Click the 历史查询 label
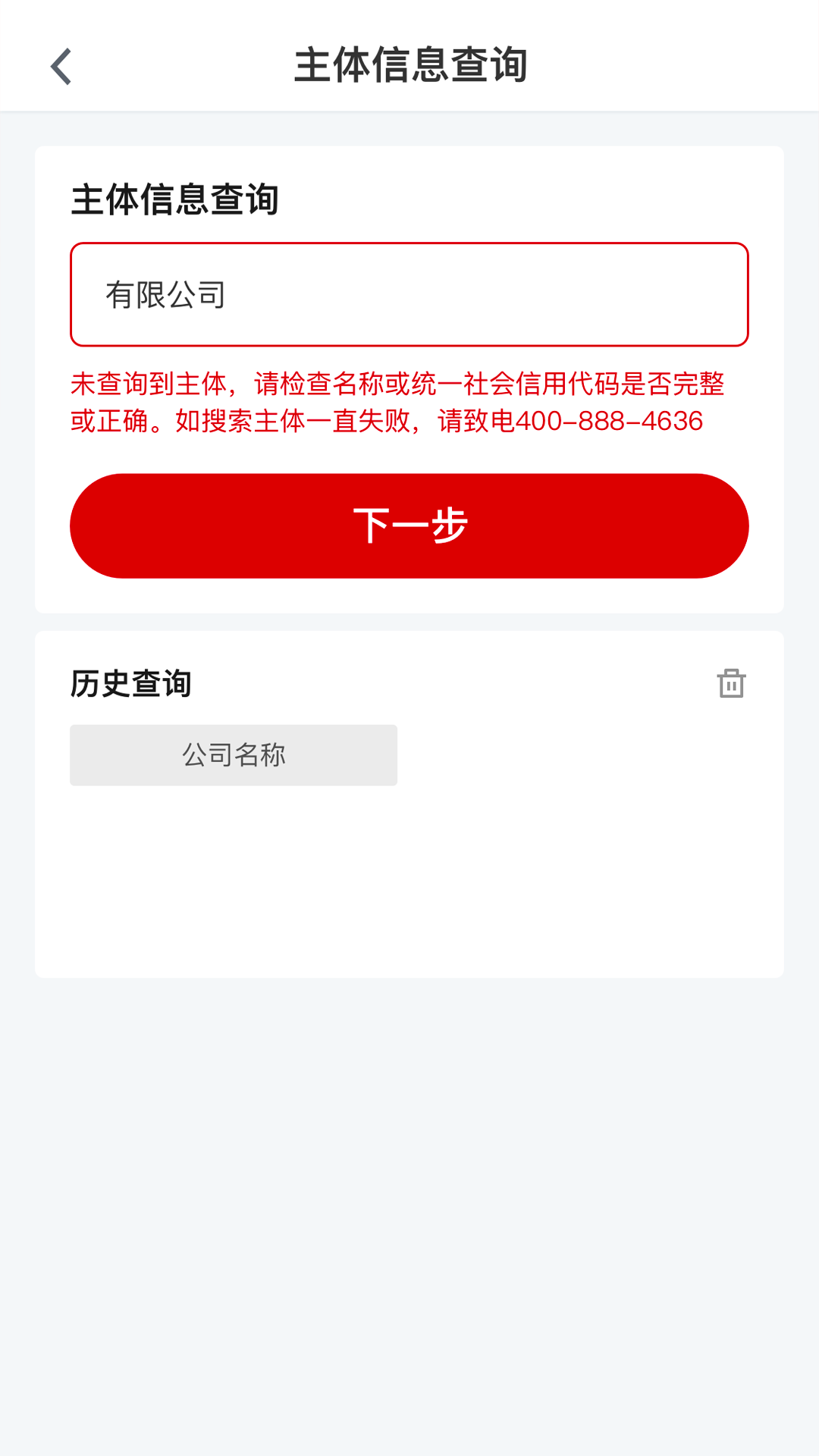Screen dimensions: 819x1456 (130, 682)
